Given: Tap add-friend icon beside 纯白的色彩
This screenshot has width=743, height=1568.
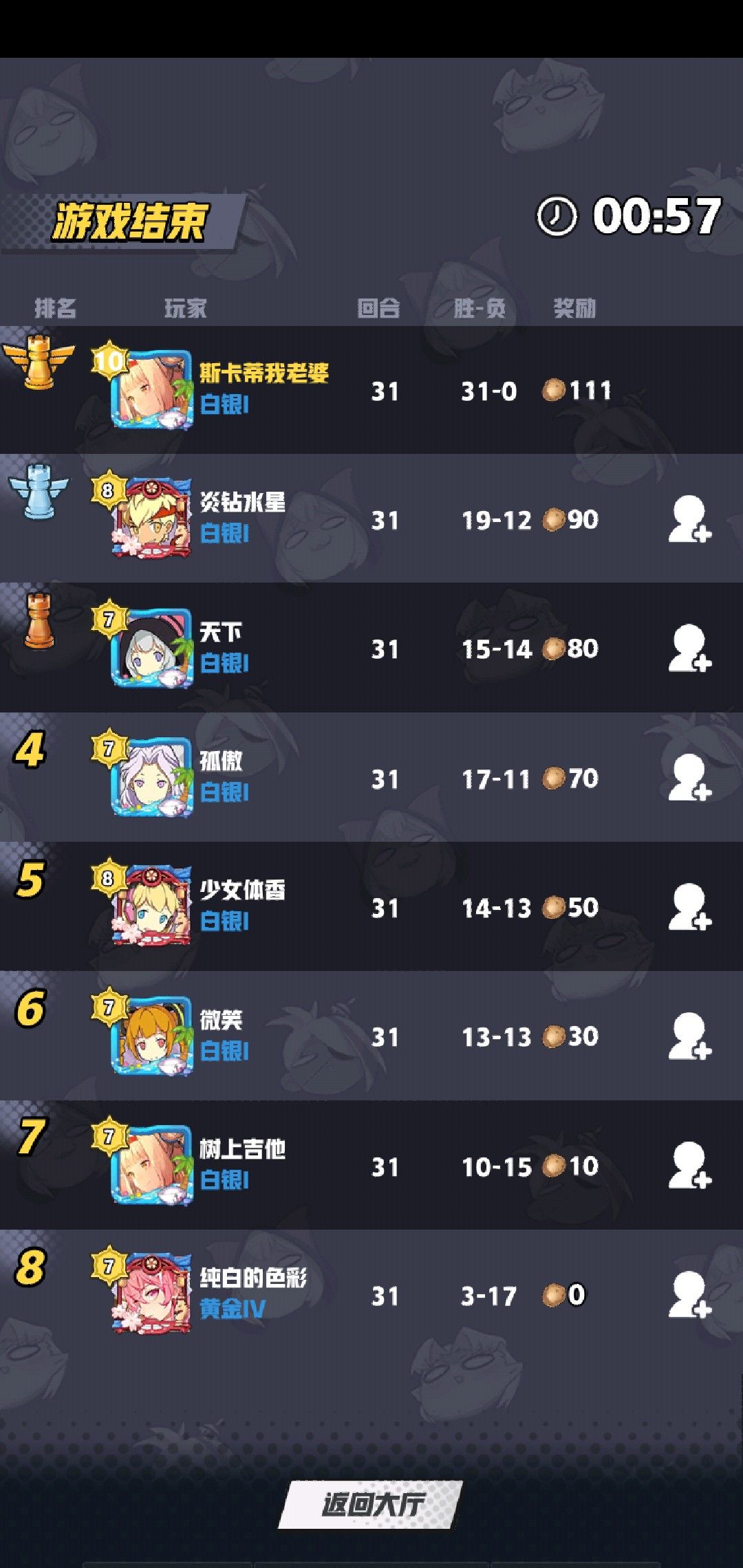Looking at the screenshot, I should click(x=690, y=1295).
